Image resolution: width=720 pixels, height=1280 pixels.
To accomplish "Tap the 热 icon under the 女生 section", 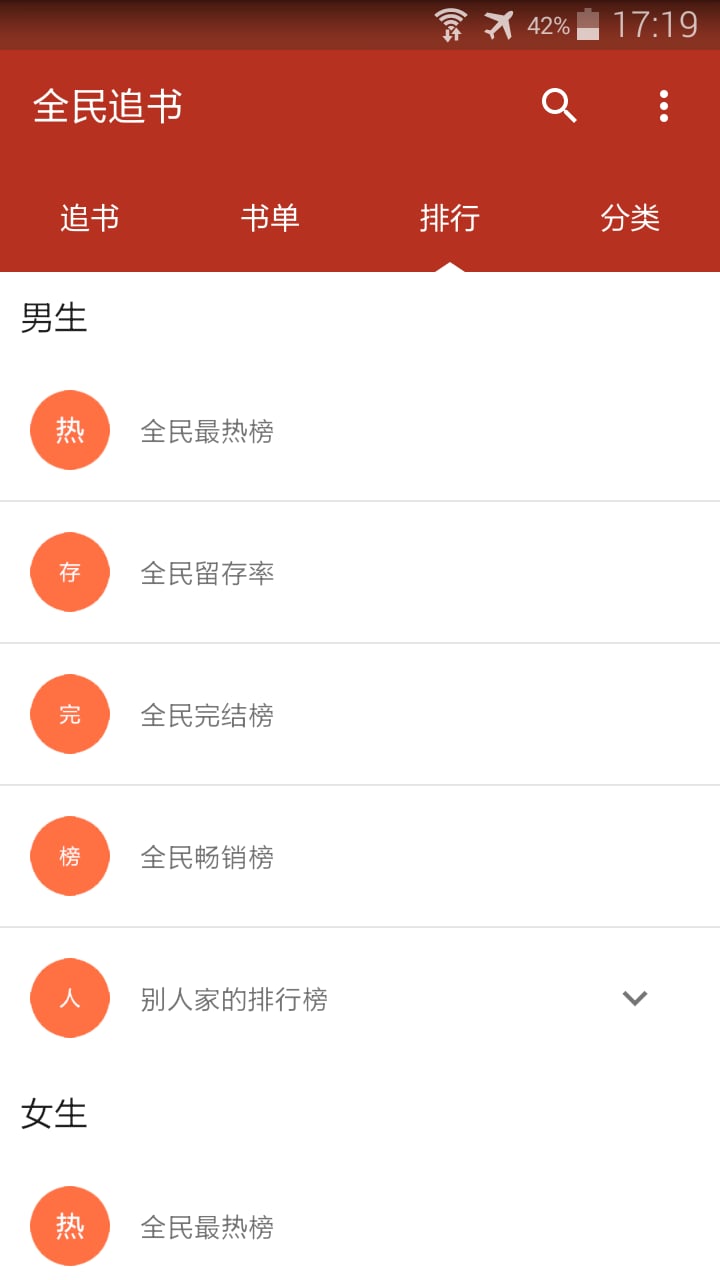I will [69, 1226].
